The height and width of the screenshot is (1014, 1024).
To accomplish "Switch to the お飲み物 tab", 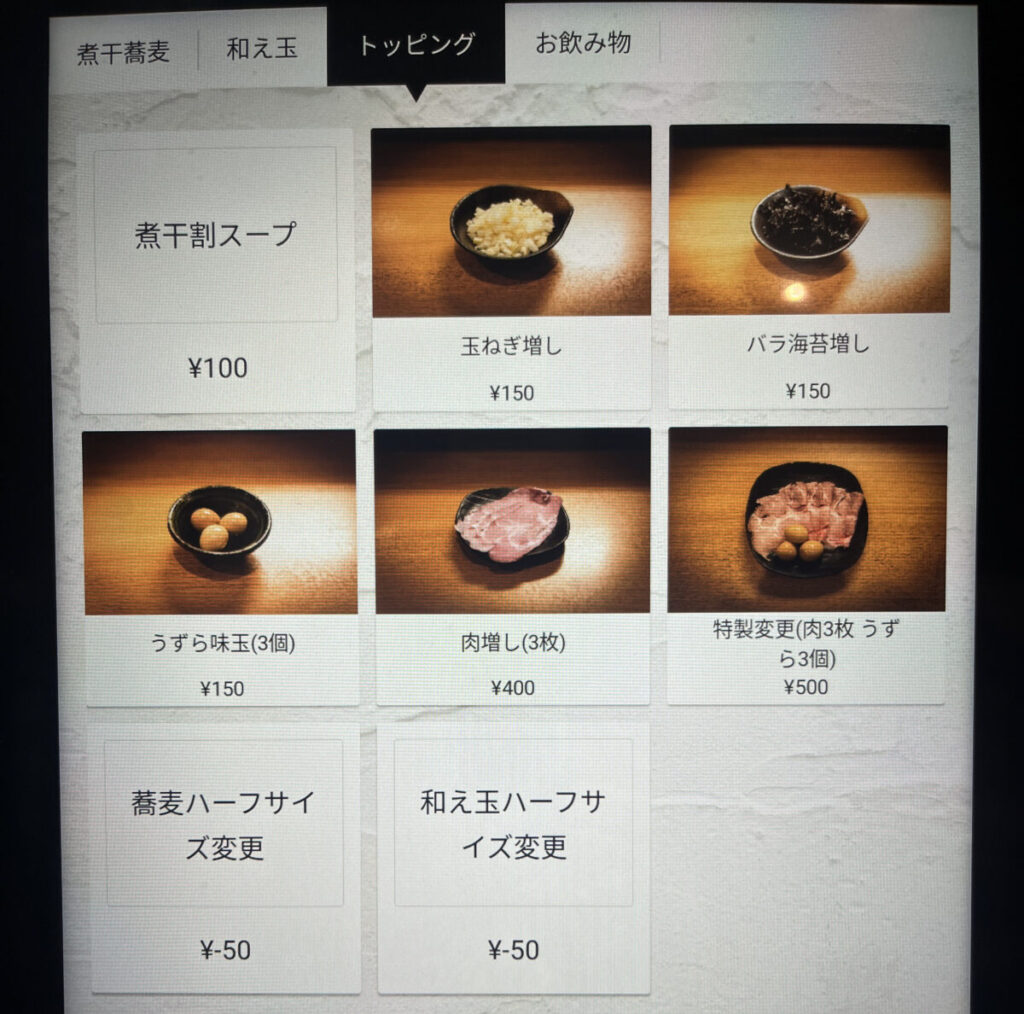I will point(582,44).
